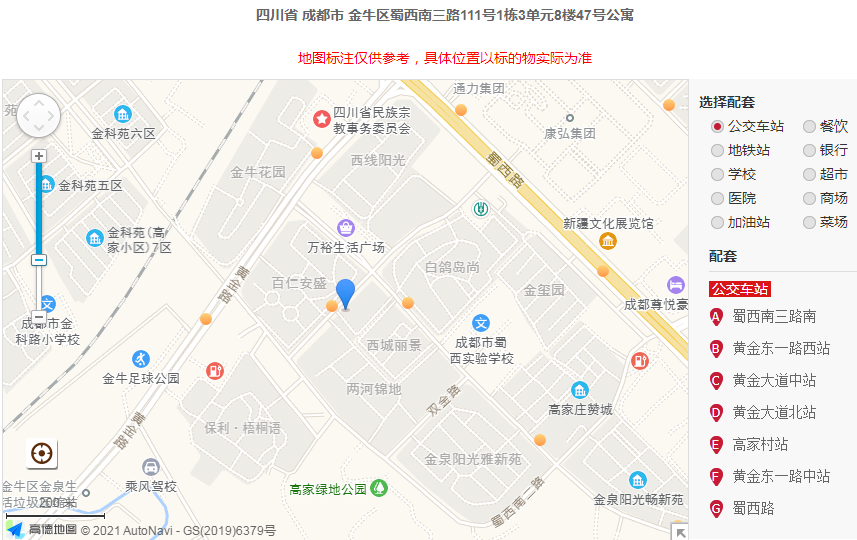Open bus stop 黄金东一路西站
The height and width of the screenshot is (540, 857).
pyautogui.click(x=780, y=349)
